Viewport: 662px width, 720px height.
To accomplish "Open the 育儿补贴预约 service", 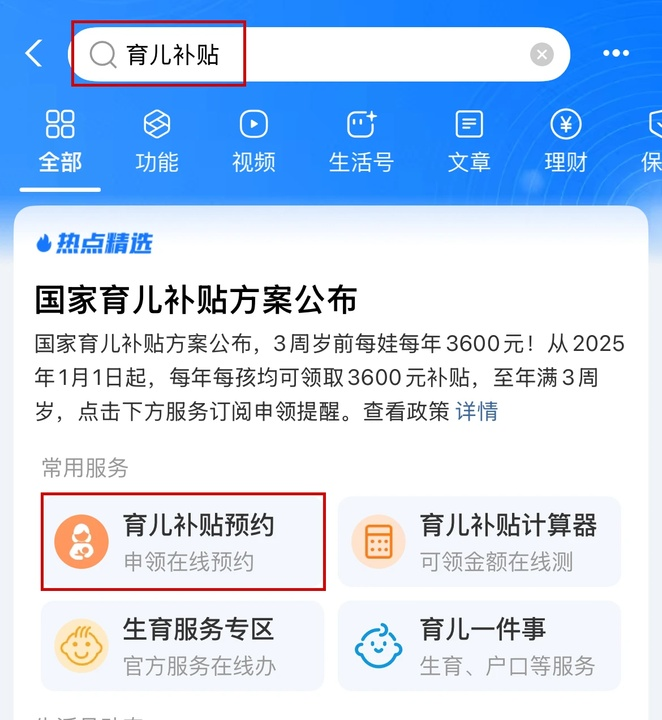I will pos(183,541).
